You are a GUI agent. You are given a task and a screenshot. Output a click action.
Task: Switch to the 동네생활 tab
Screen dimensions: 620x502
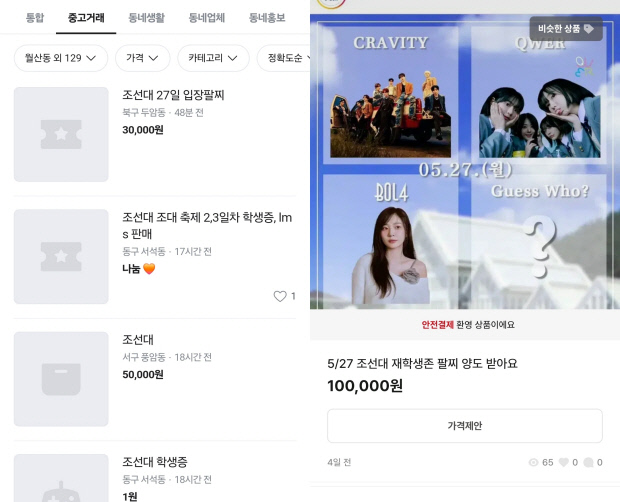(x=146, y=17)
